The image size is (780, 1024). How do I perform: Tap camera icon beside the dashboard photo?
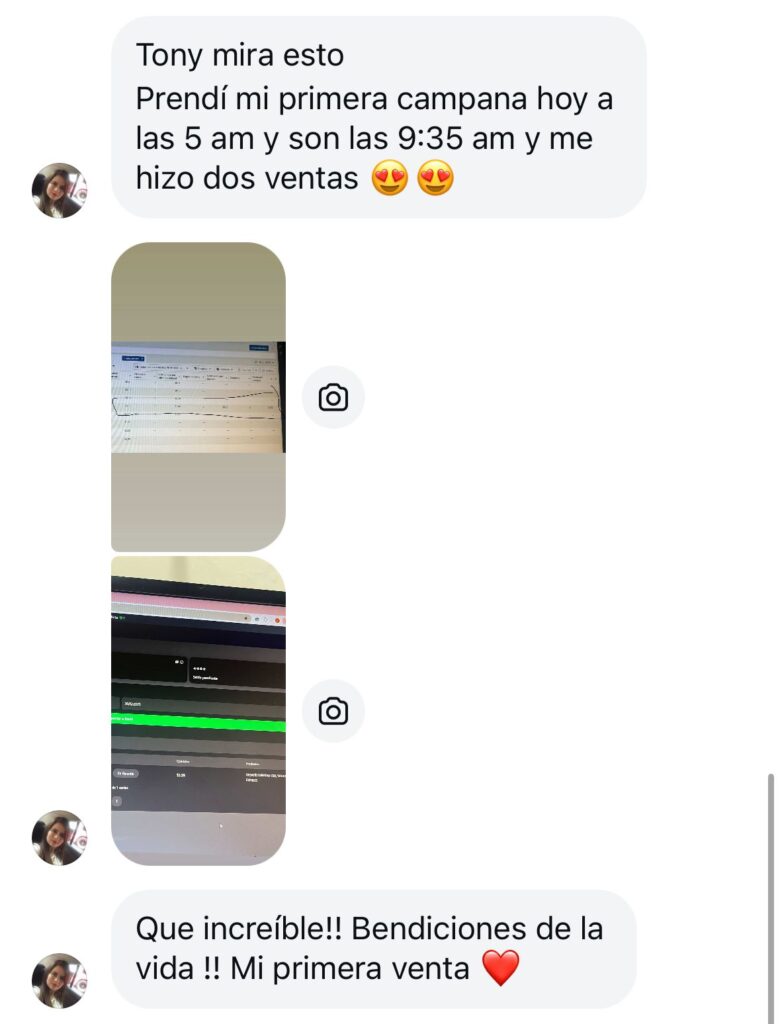point(333,711)
